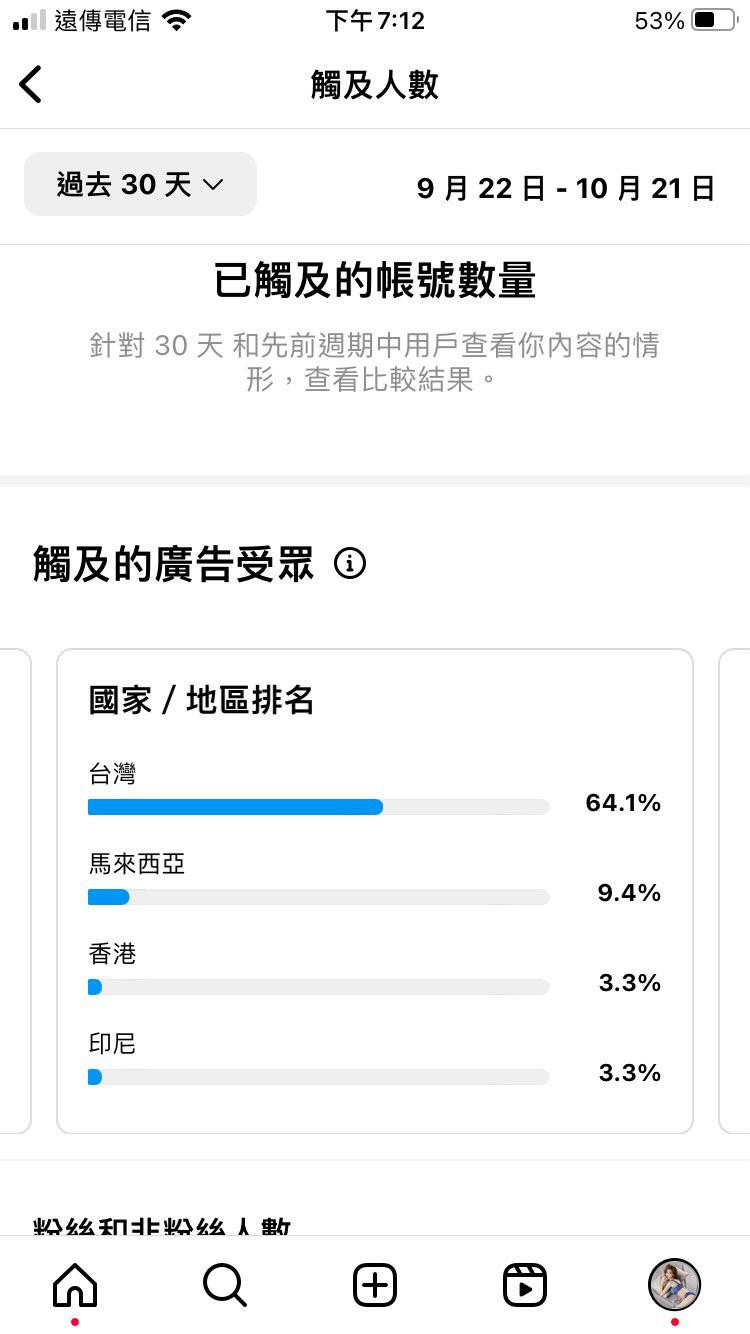Switch to the Reels tab
Viewport: 750px width, 1334px height.
point(525,1285)
